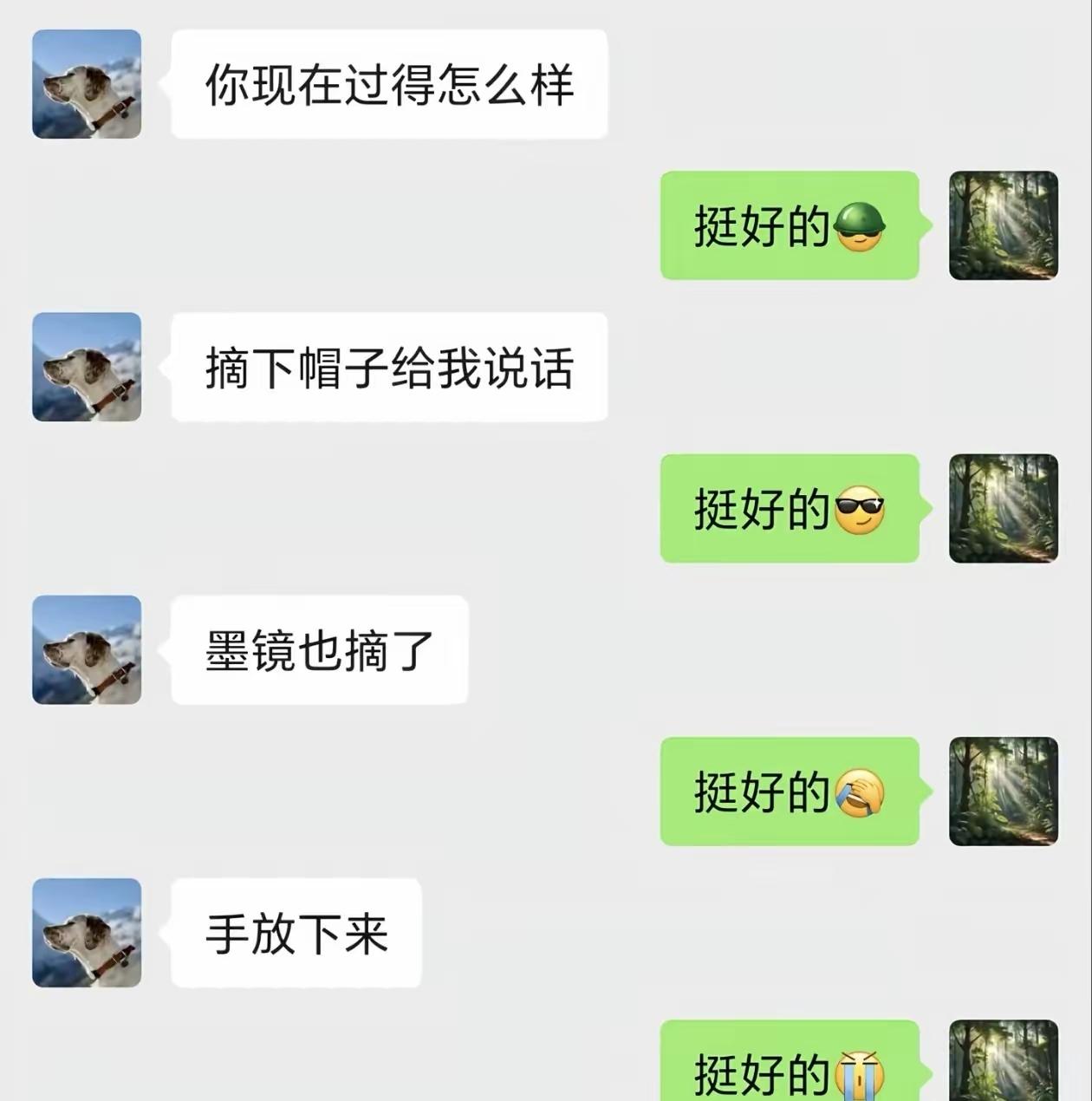Screen dimensions: 1092x1101
Task: Click the helmet emoji in the first reply
Action: point(861,228)
